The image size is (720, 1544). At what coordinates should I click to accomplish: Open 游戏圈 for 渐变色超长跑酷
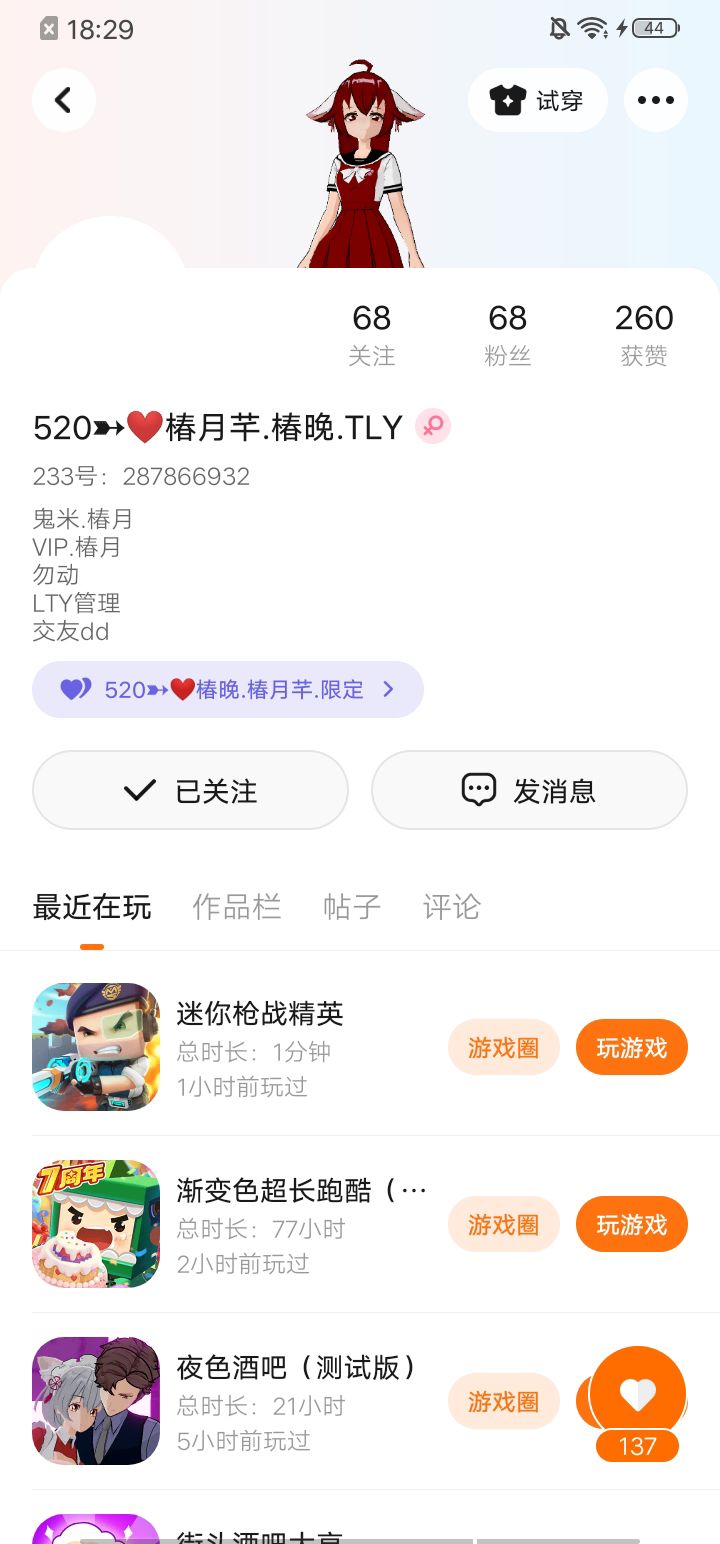coord(503,1224)
